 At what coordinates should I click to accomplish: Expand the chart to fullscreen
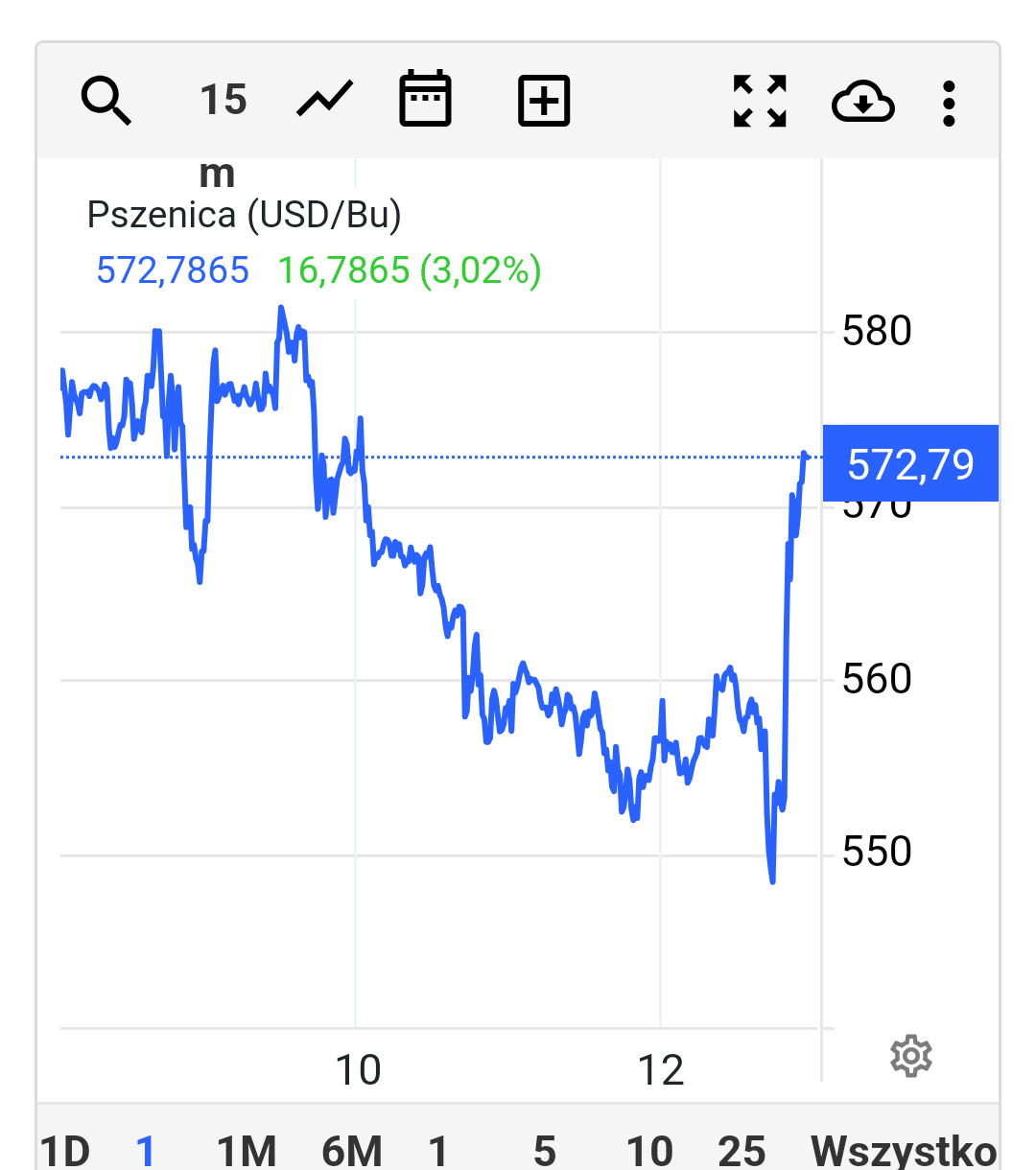tap(760, 101)
